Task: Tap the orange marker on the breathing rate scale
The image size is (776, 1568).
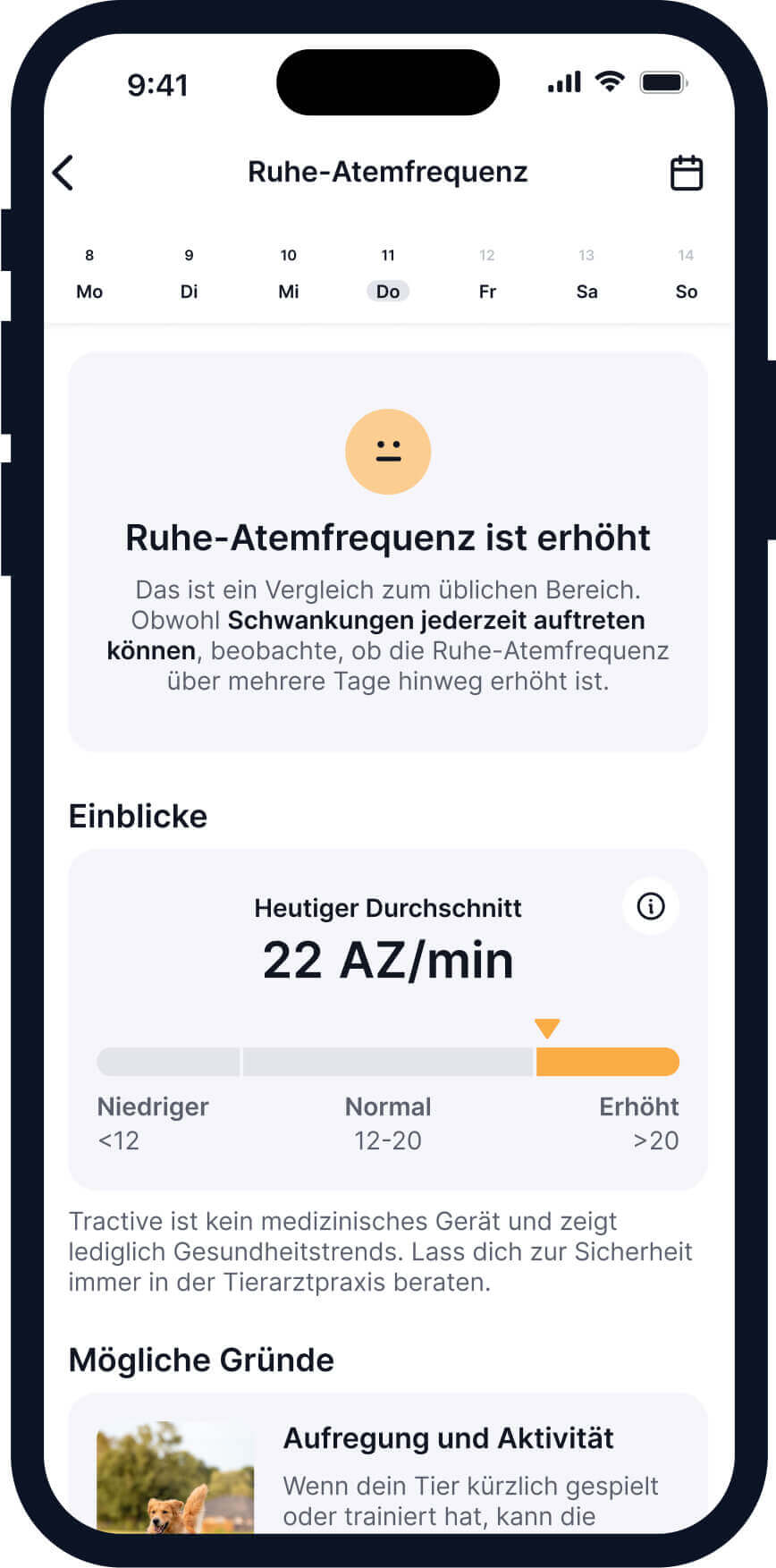Action: [549, 1029]
